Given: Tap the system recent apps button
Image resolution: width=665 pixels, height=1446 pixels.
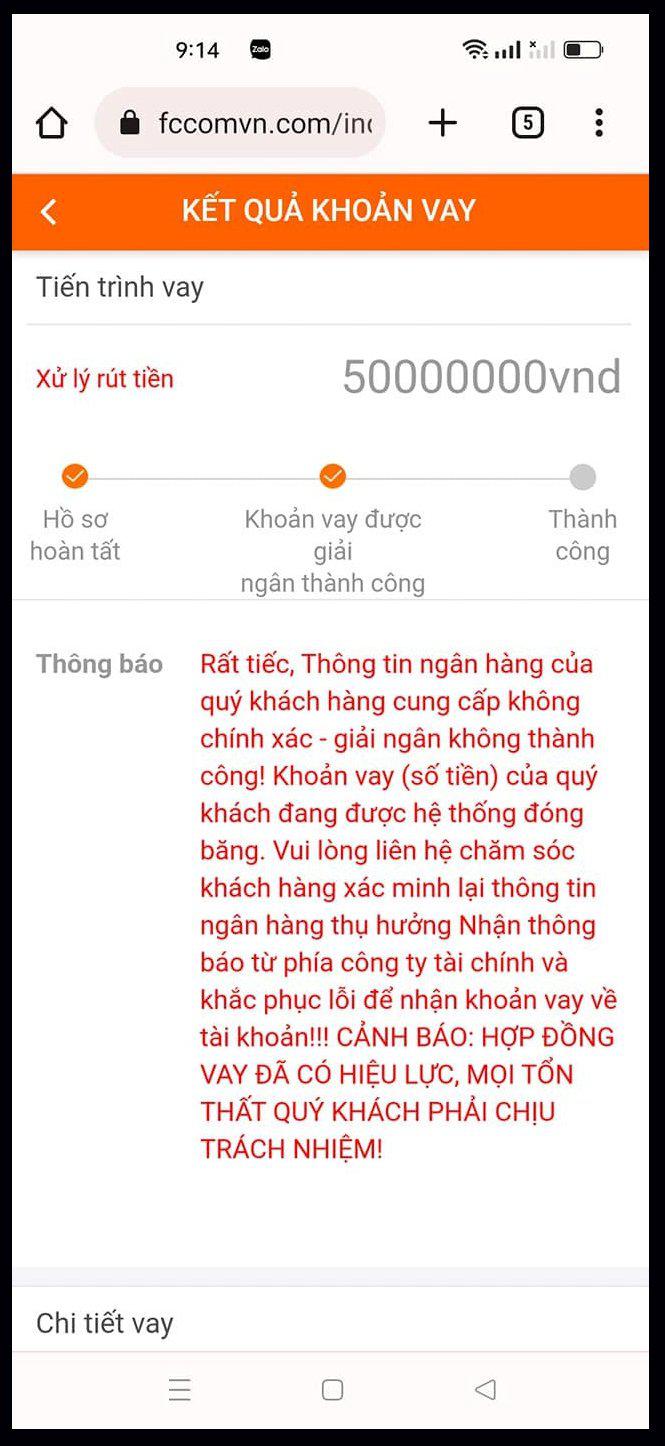Looking at the screenshot, I should pyautogui.click(x=180, y=1389).
